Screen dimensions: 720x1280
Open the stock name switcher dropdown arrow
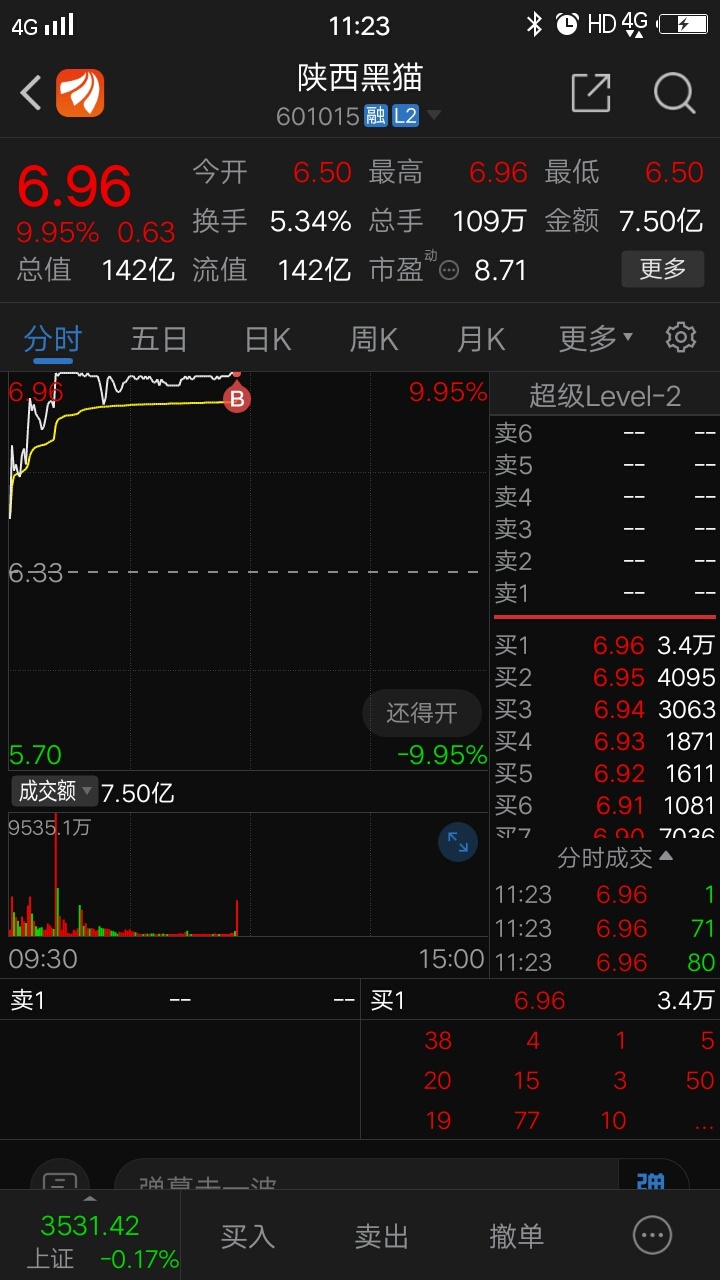pyautogui.click(x=433, y=116)
